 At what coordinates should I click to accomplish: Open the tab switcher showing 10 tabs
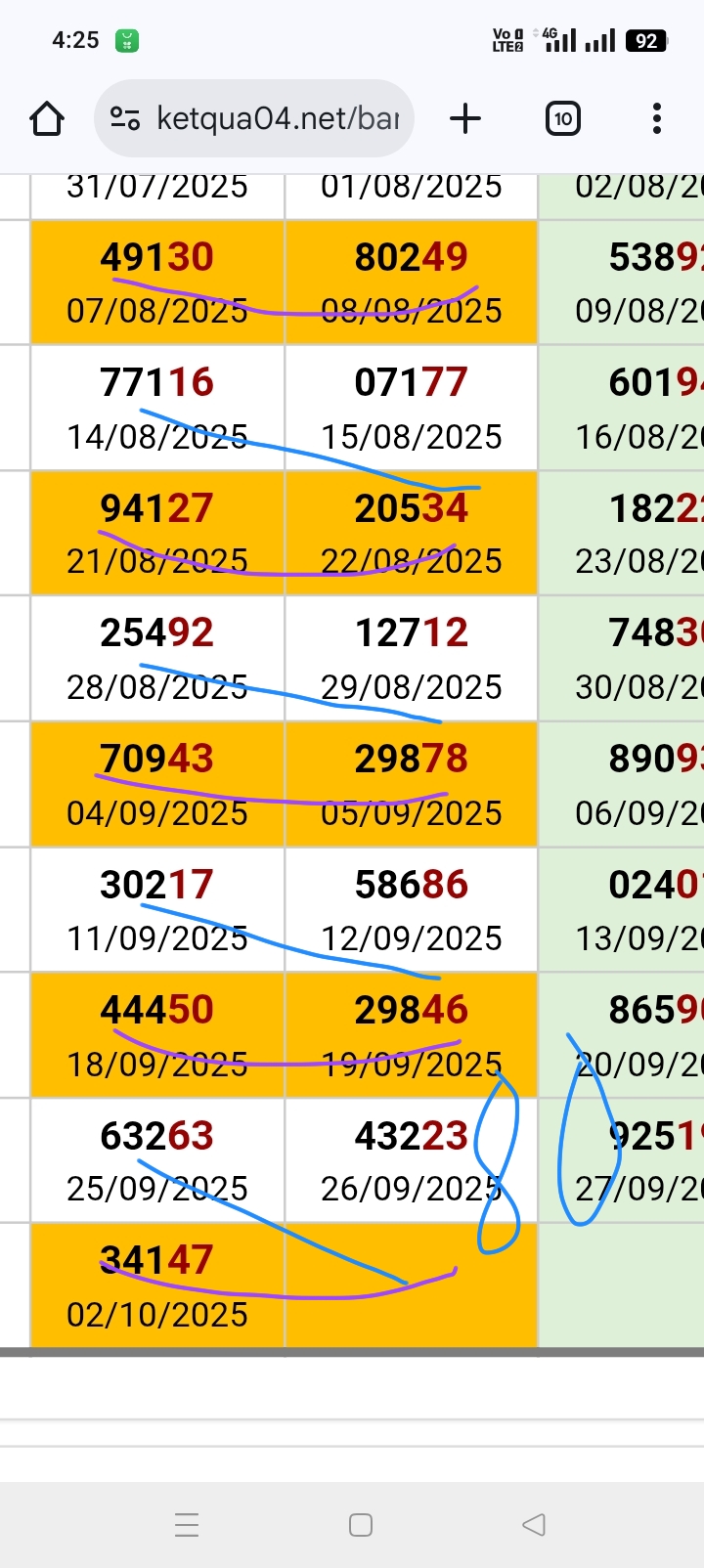click(562, 119)
